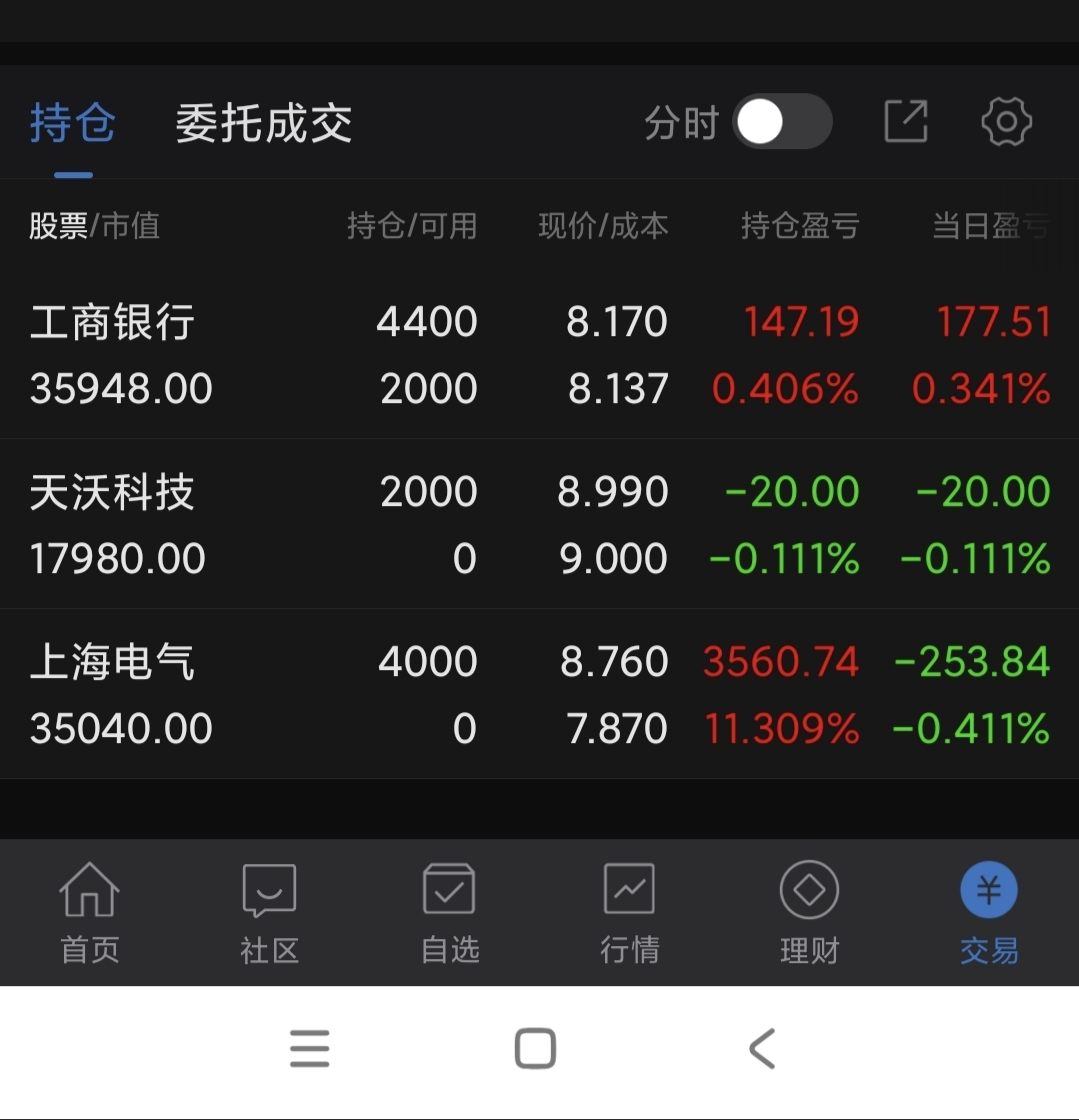Viewport: 1079px width, 1120px height.
Task: Select the 持仓 tab
Action: 72,123
